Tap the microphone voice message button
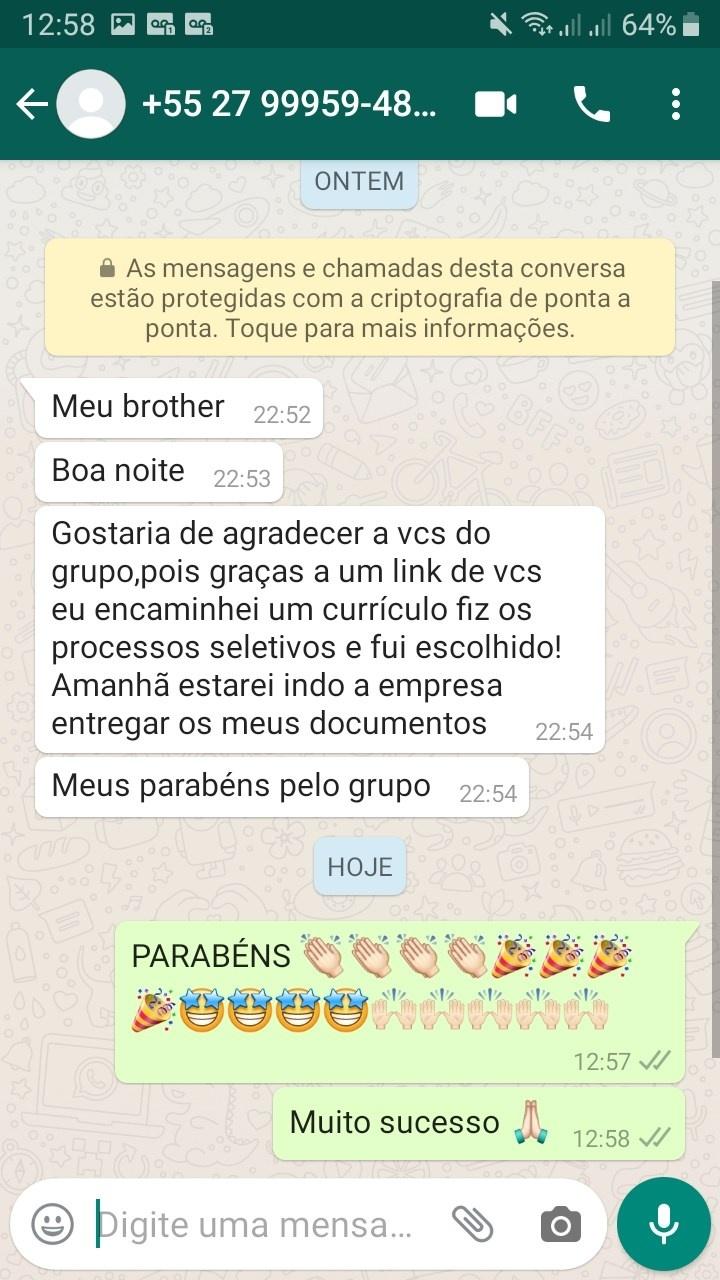The image size is (720, 1280). (x=663, y=1224)
